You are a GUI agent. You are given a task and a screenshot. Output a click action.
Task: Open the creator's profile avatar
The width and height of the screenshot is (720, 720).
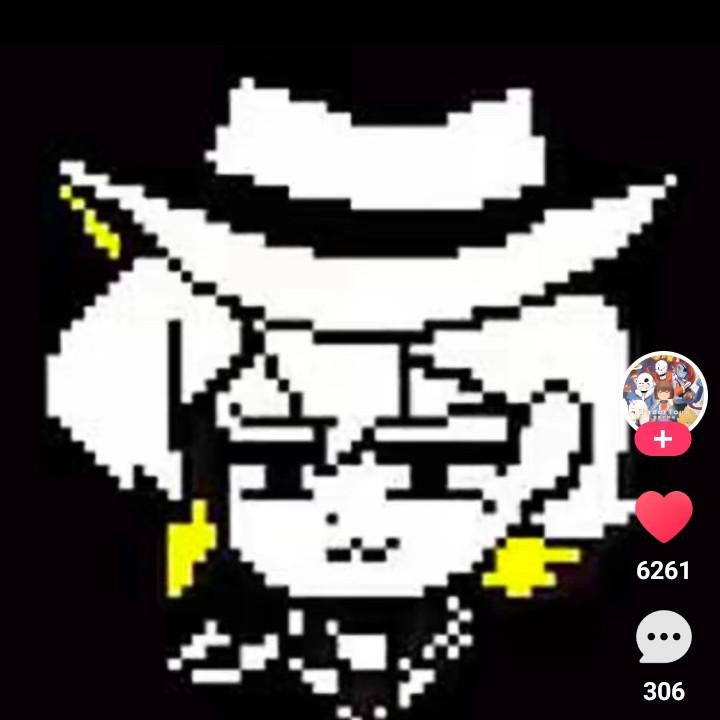[664, 391]
